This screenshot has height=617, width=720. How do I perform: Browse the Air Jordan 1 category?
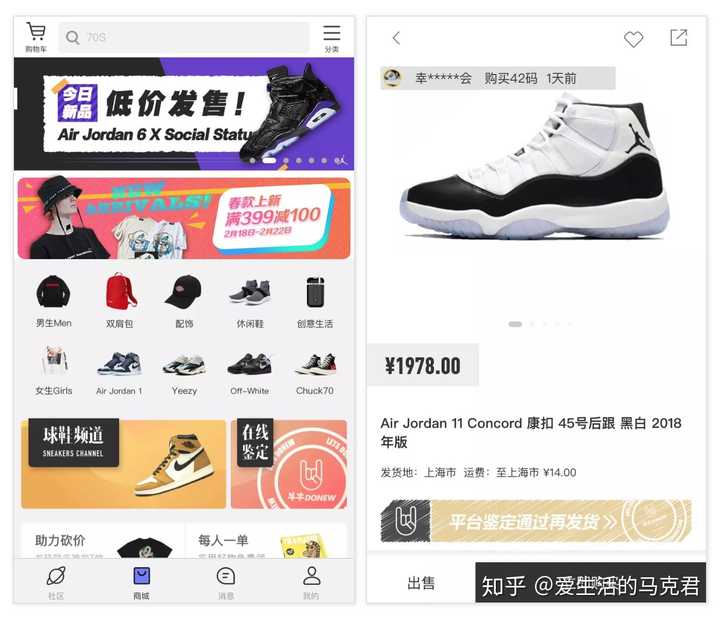(119, 370)
